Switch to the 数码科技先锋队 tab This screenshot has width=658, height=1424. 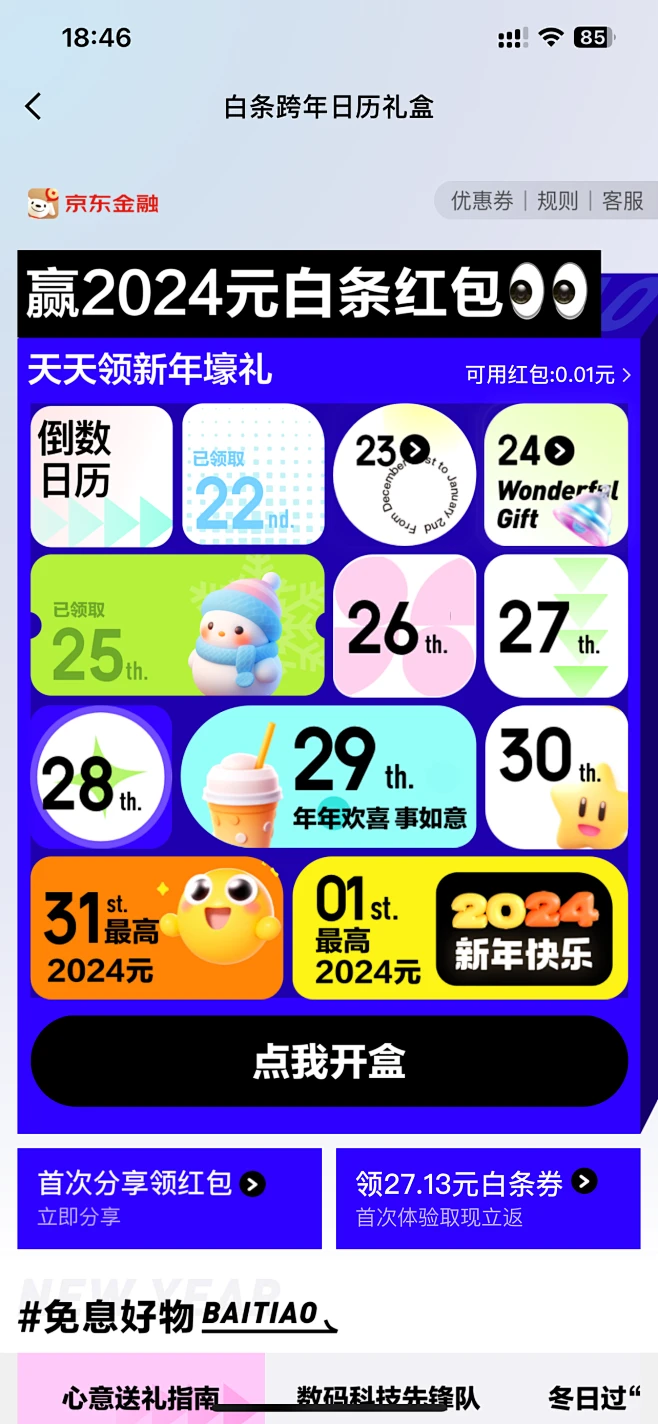(388, 1397)
